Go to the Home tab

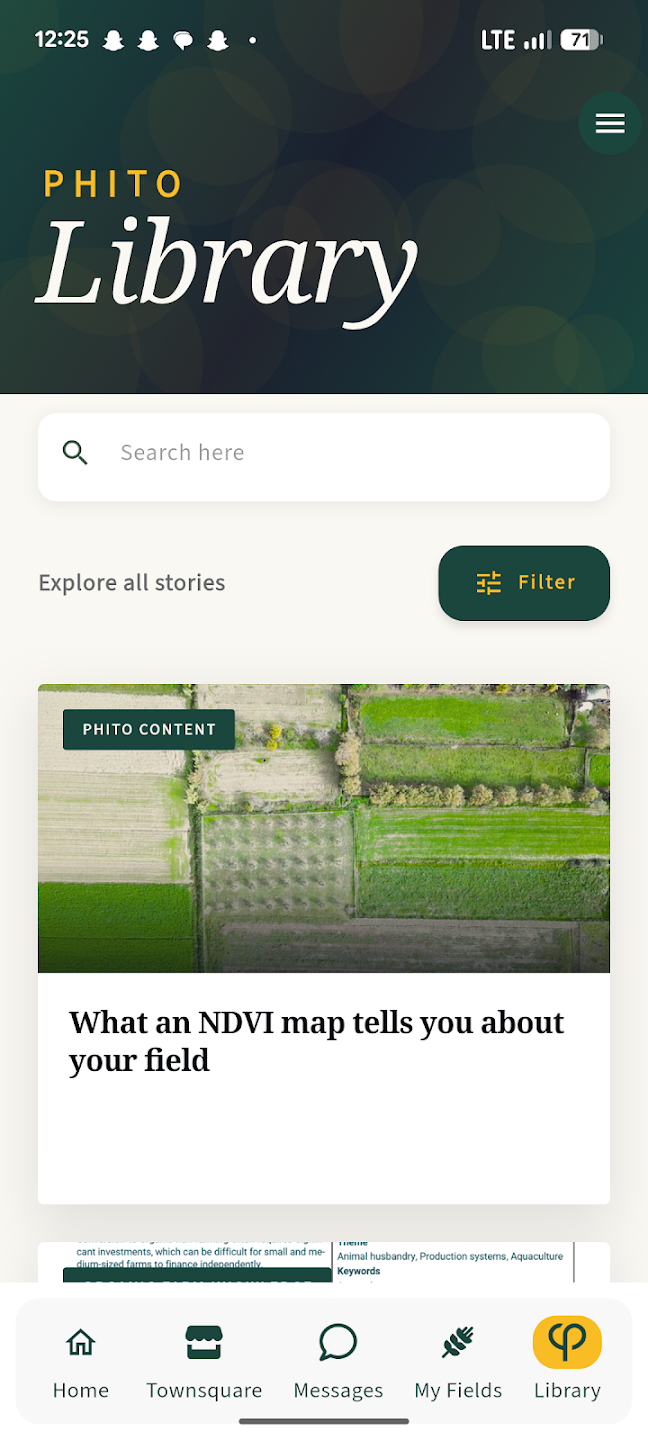click(x=81, y=1361)
